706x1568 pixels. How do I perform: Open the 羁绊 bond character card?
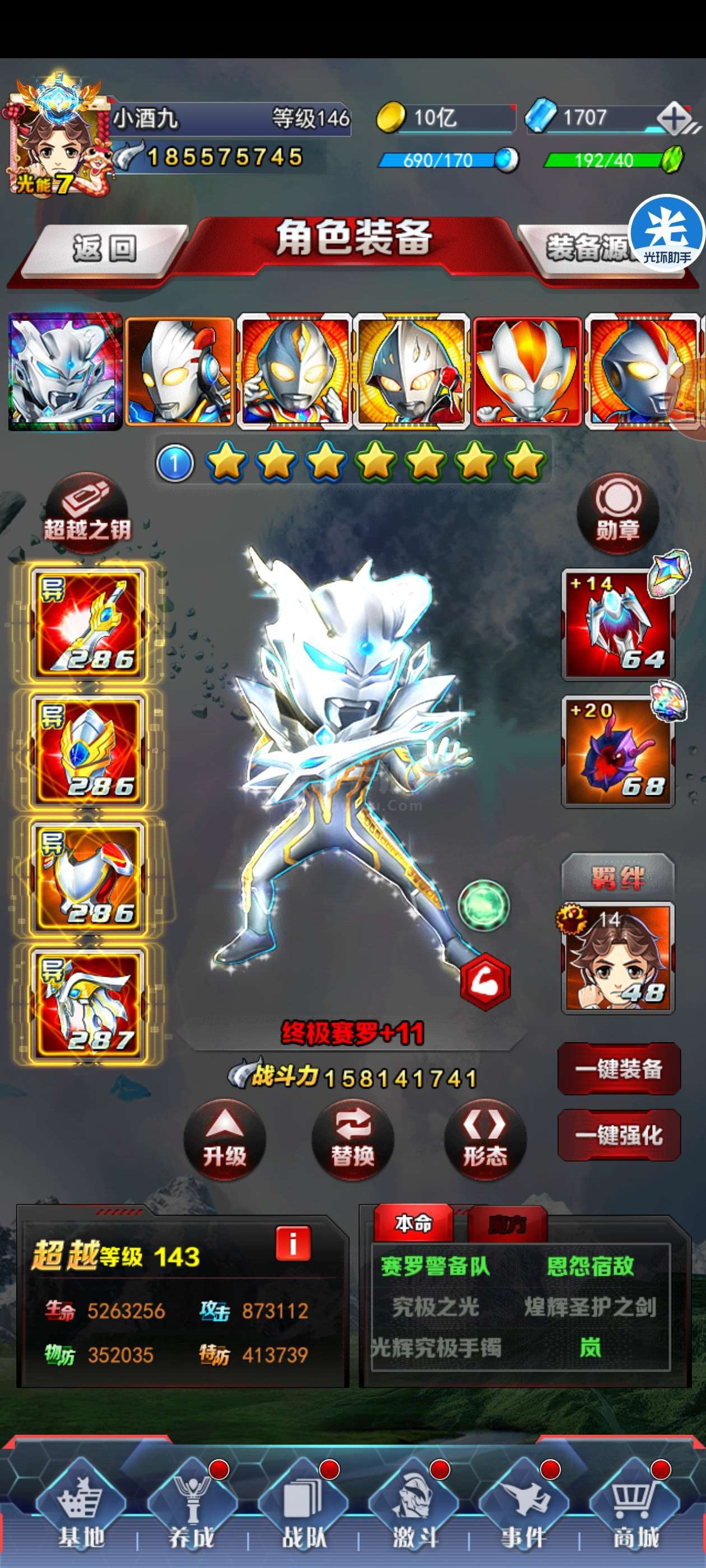click(x=617, y=958)
